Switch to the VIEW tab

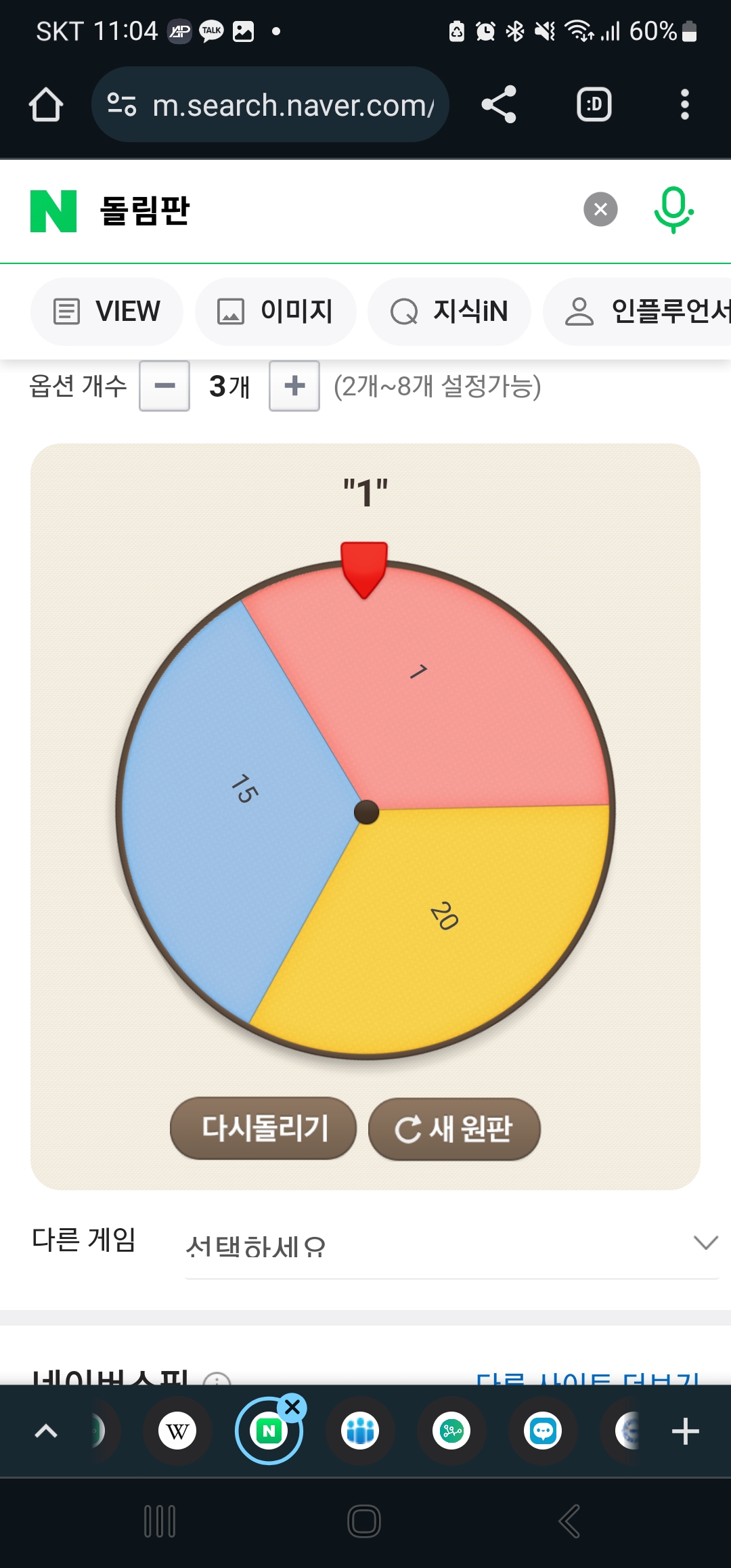click(107, 311)
